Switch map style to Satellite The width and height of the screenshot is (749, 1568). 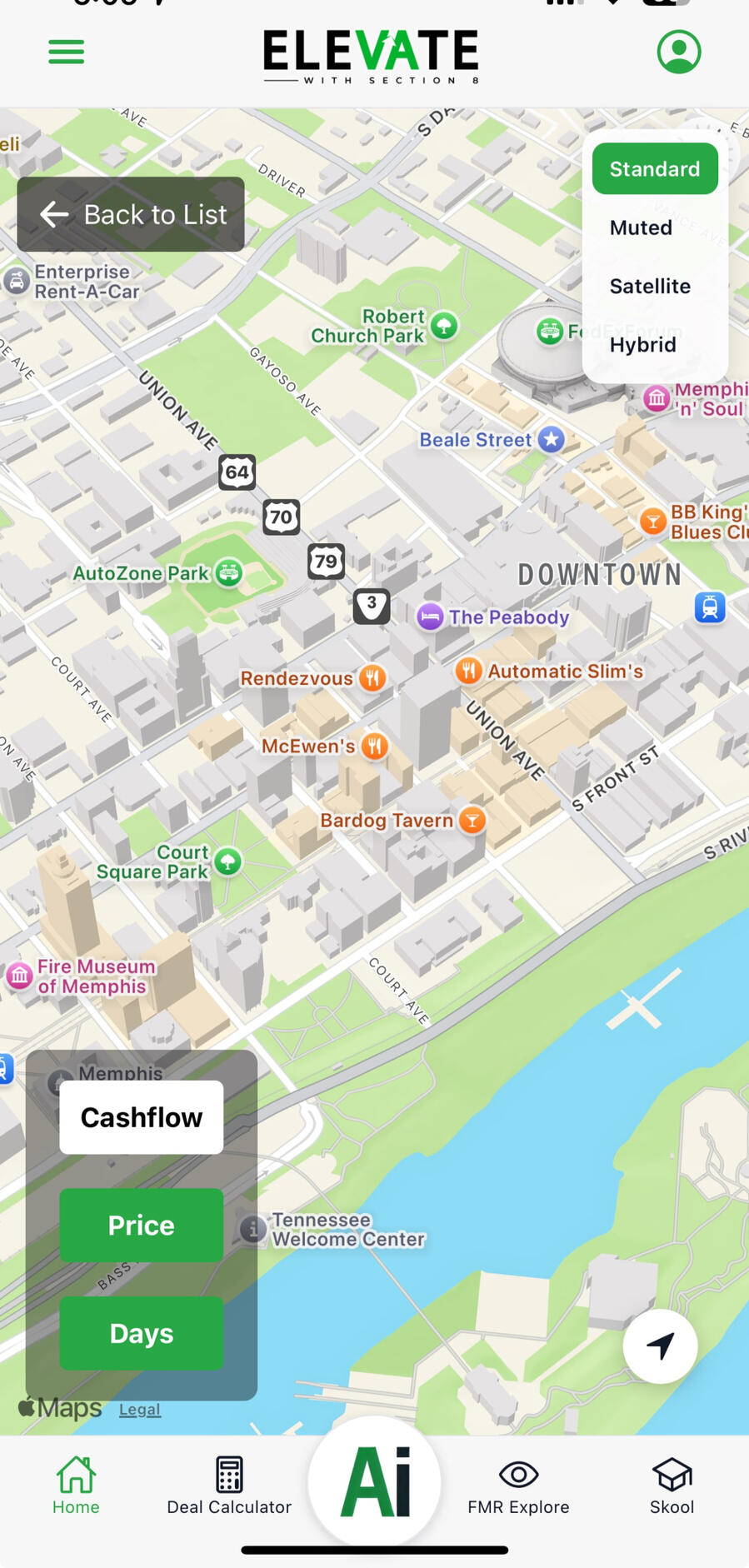(650, 286)
